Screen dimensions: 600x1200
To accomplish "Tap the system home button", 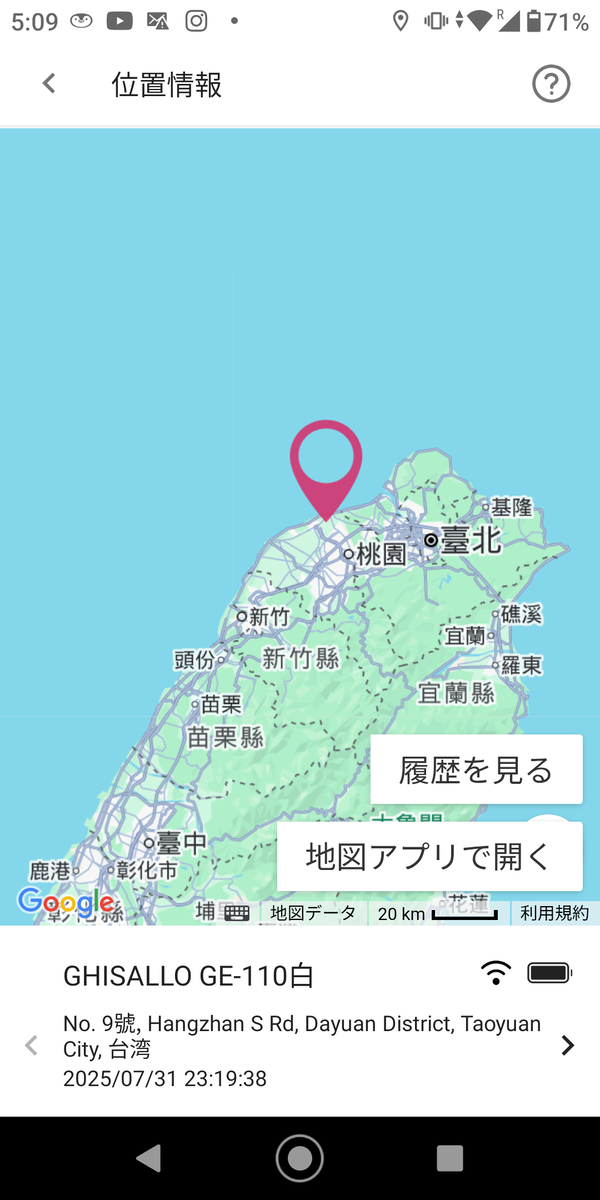I will click(x=300, y=1158).
